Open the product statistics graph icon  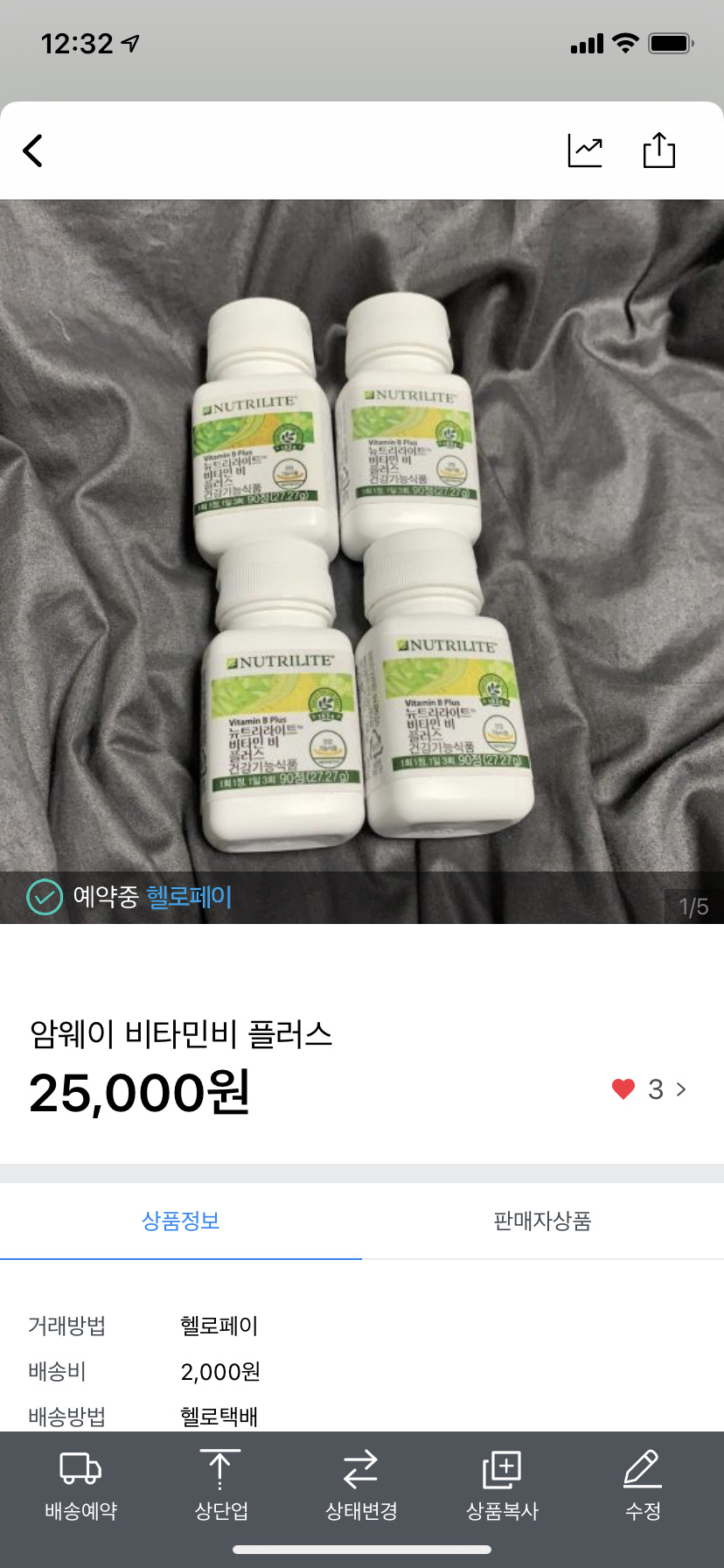point(585,150)
